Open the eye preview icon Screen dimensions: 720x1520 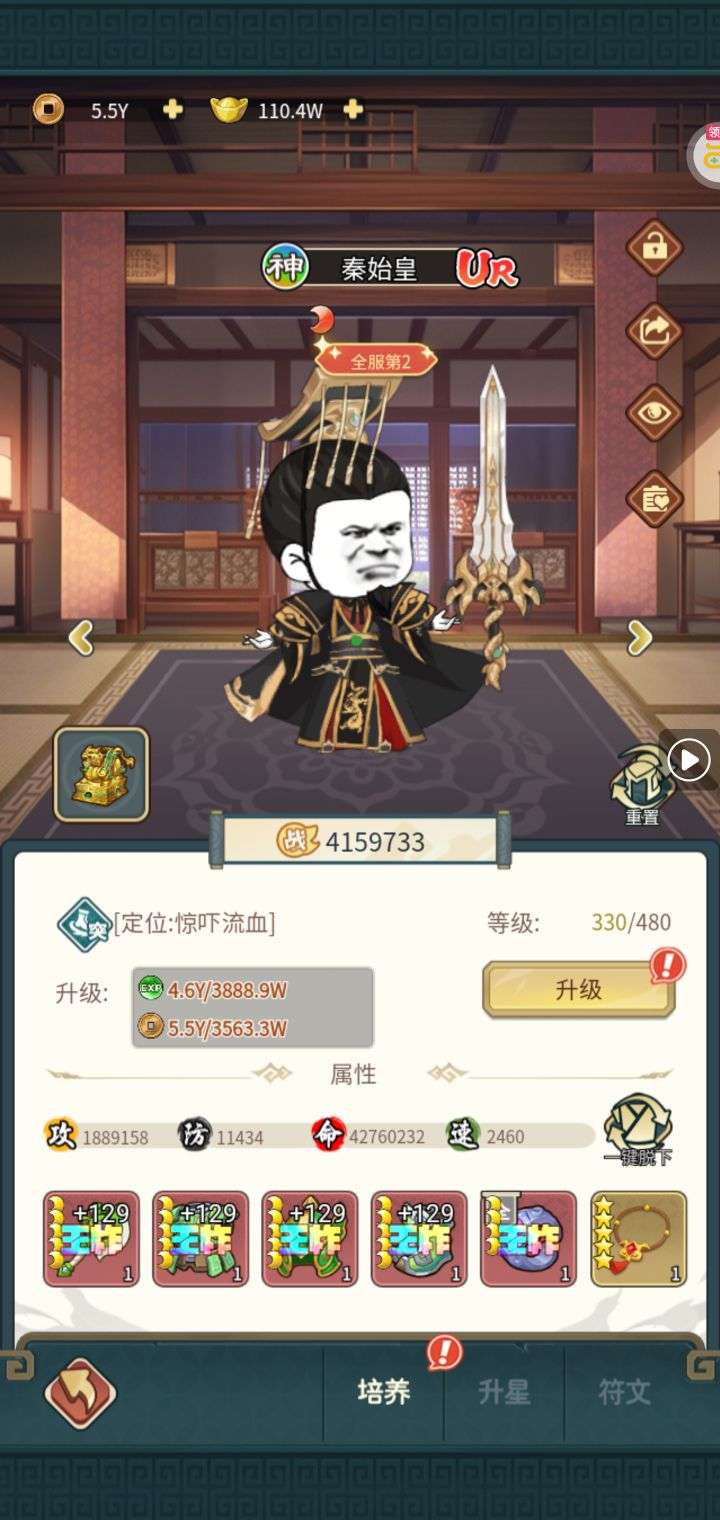pyautogui.click(x=654, y=413)
